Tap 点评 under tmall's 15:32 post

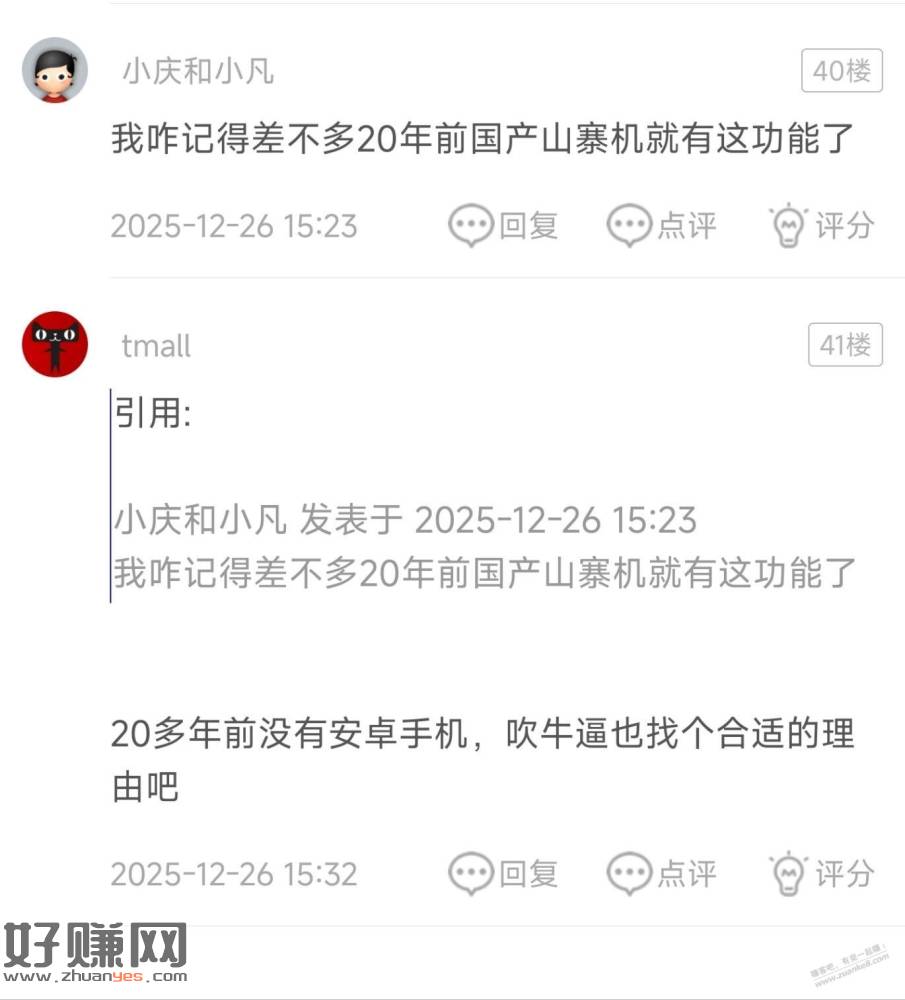(662, 874)
